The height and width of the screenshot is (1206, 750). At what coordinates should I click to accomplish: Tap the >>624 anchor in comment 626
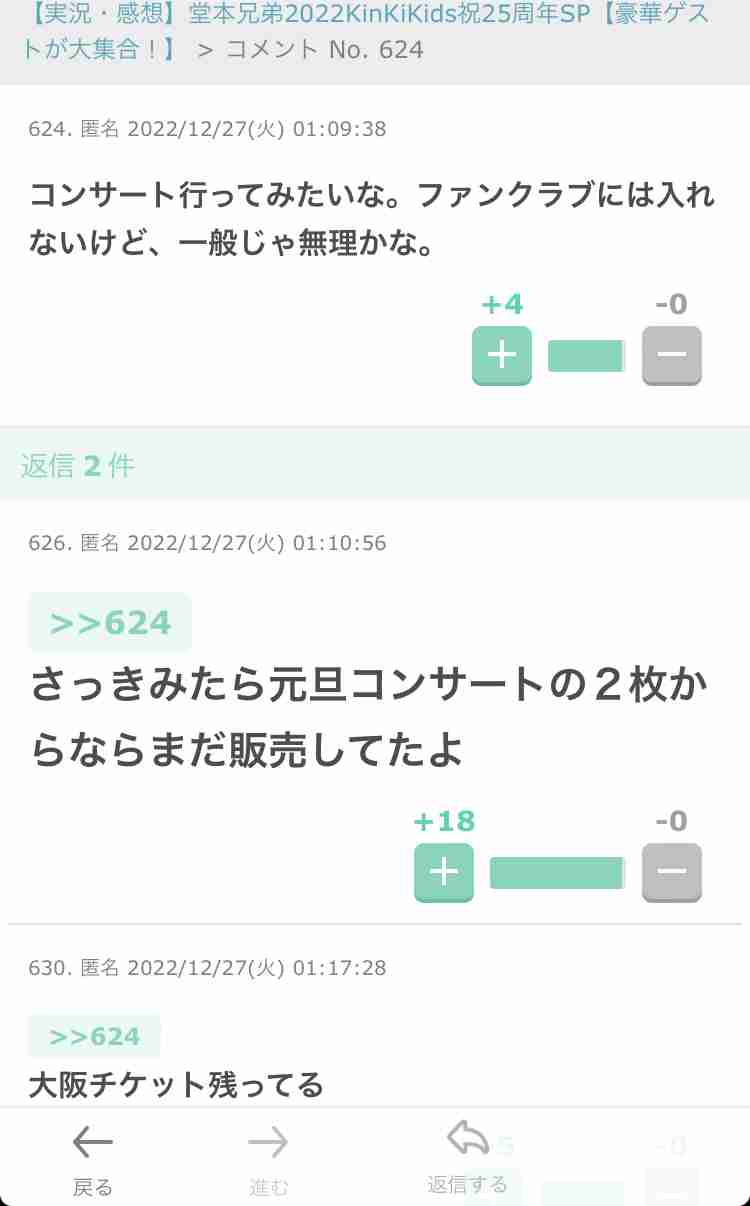point(110,622)
